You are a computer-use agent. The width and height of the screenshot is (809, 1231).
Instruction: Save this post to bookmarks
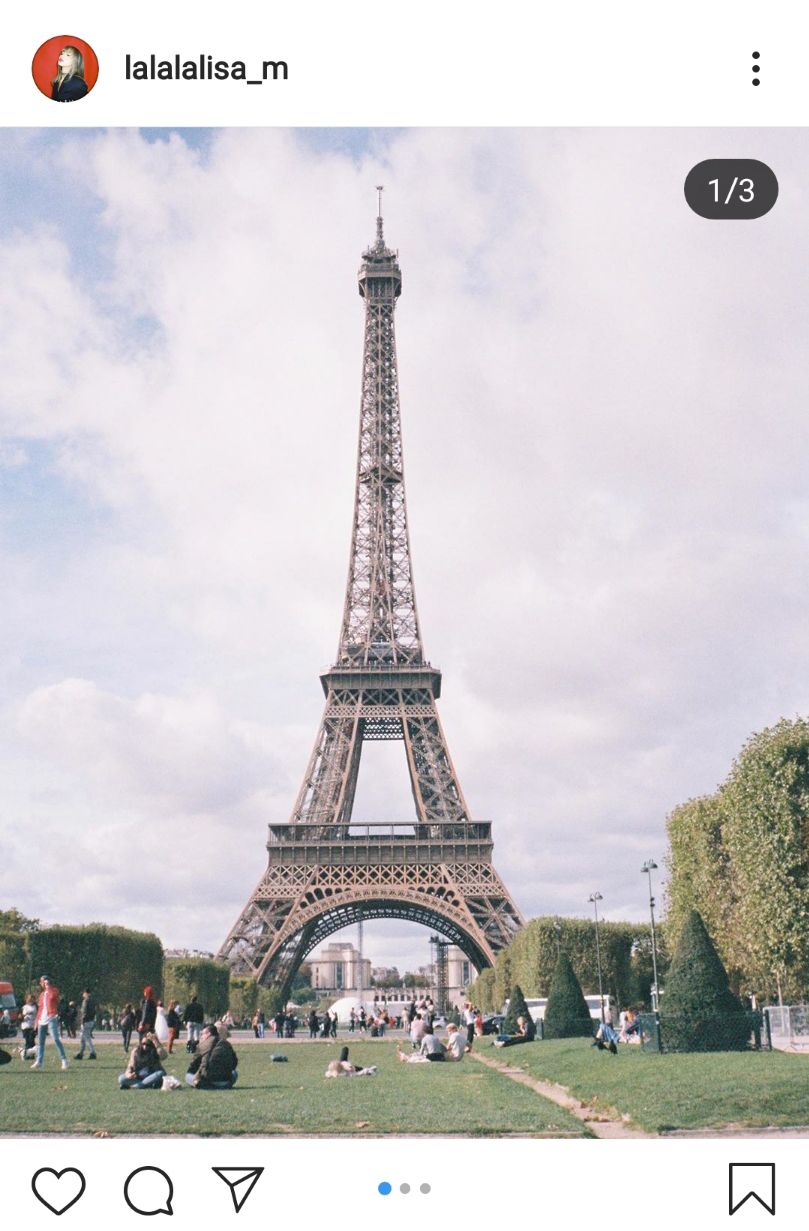[751, 1189]
